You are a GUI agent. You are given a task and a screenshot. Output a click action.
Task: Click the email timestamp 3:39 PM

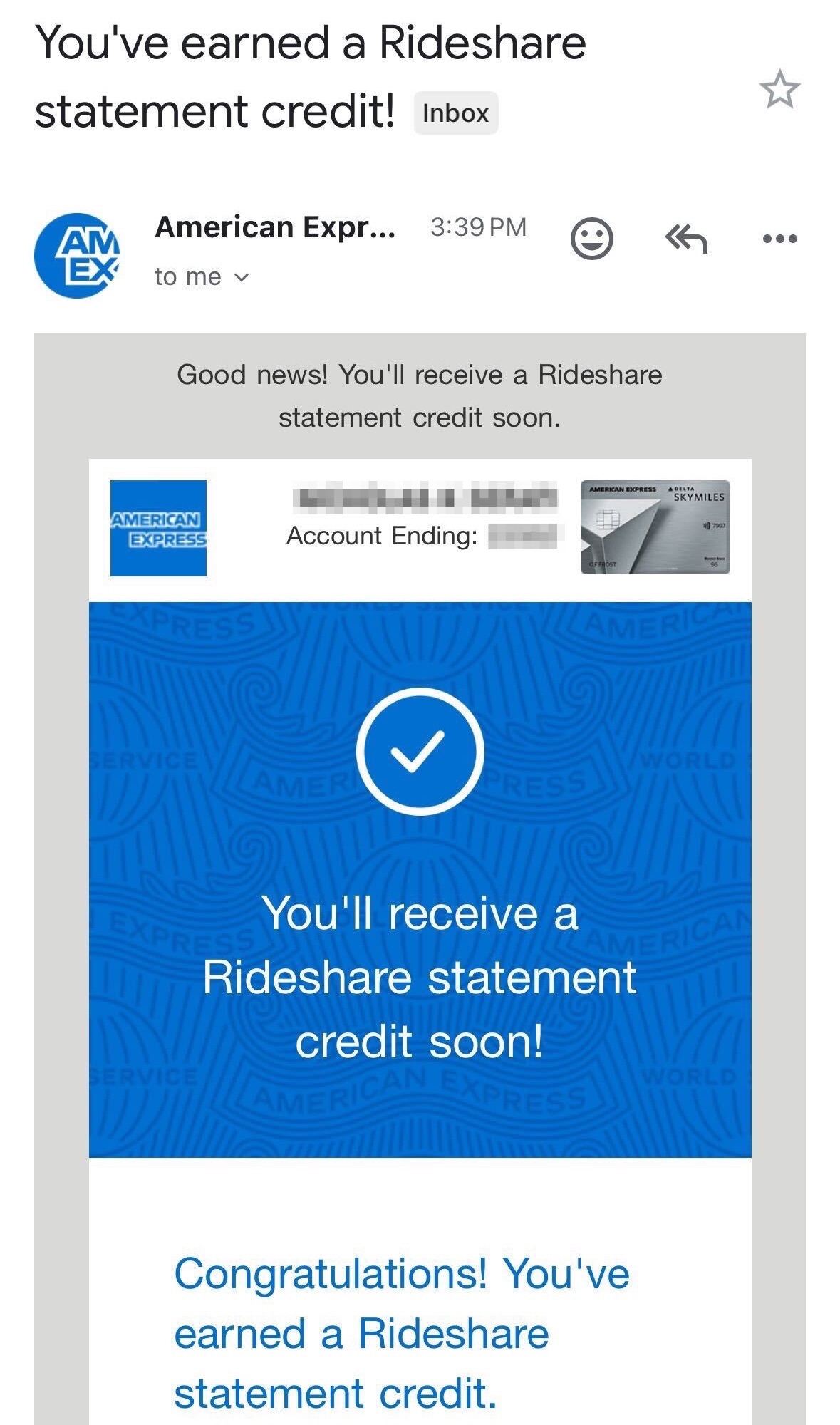pyautogui.click(x=478, y=228)
